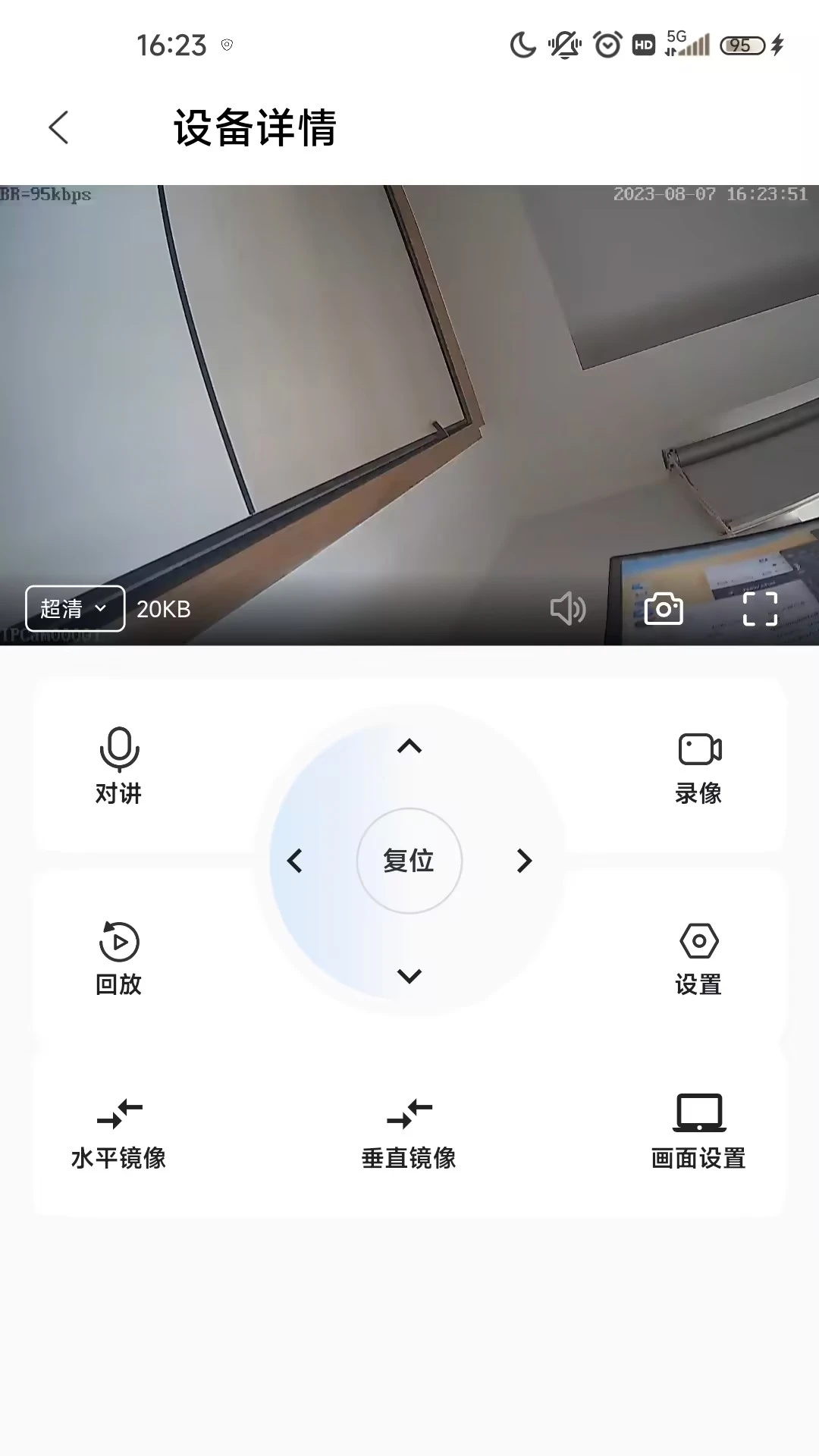Pan camera left with the left arrow
The image size is (819, 1456).
tap(296, 861)
